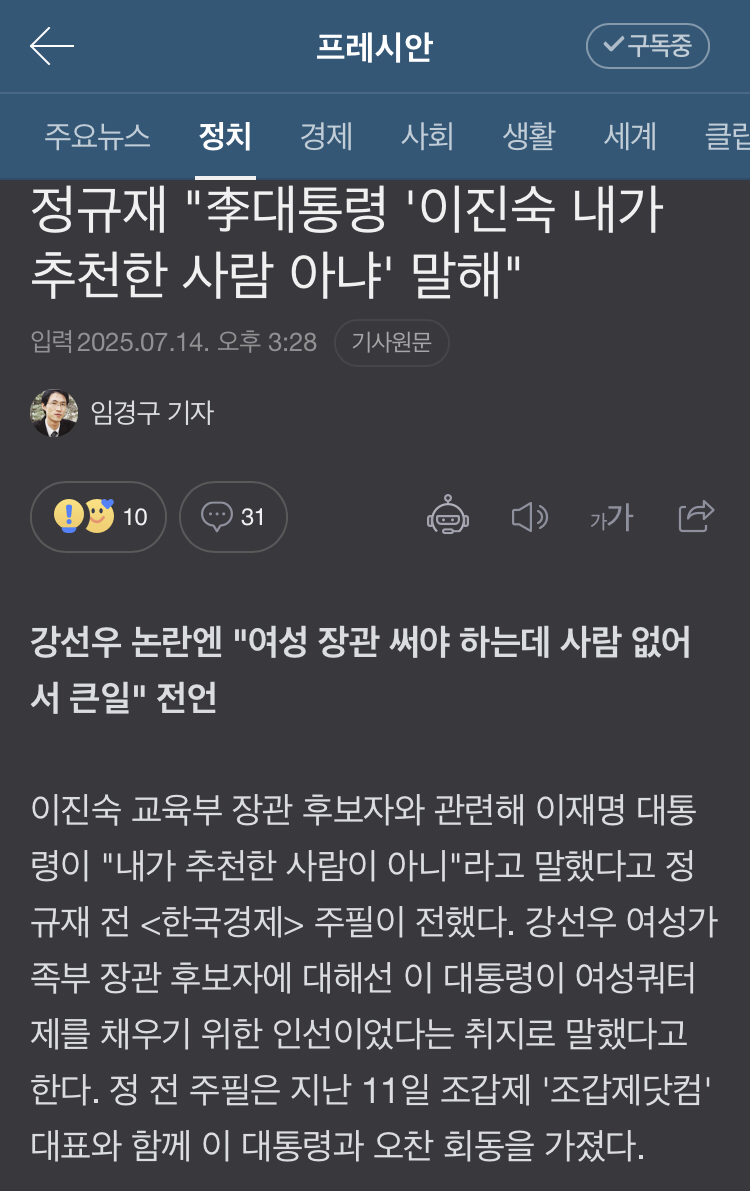The width and height of the screenshot is (750, 1191).
Task: Open the 경제 tab
Action: 326,136
